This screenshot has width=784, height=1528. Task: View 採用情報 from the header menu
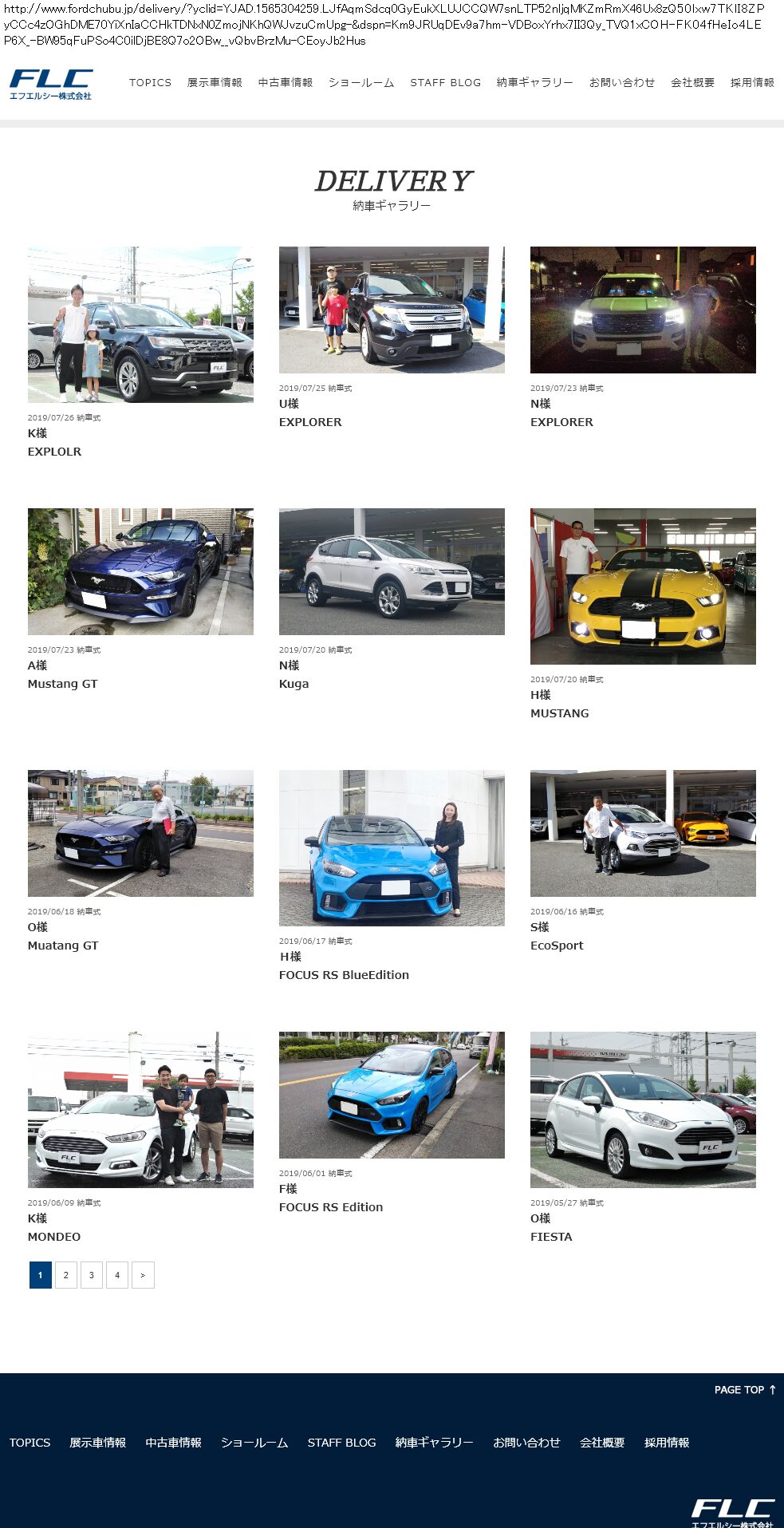click(x=752, y=82)
